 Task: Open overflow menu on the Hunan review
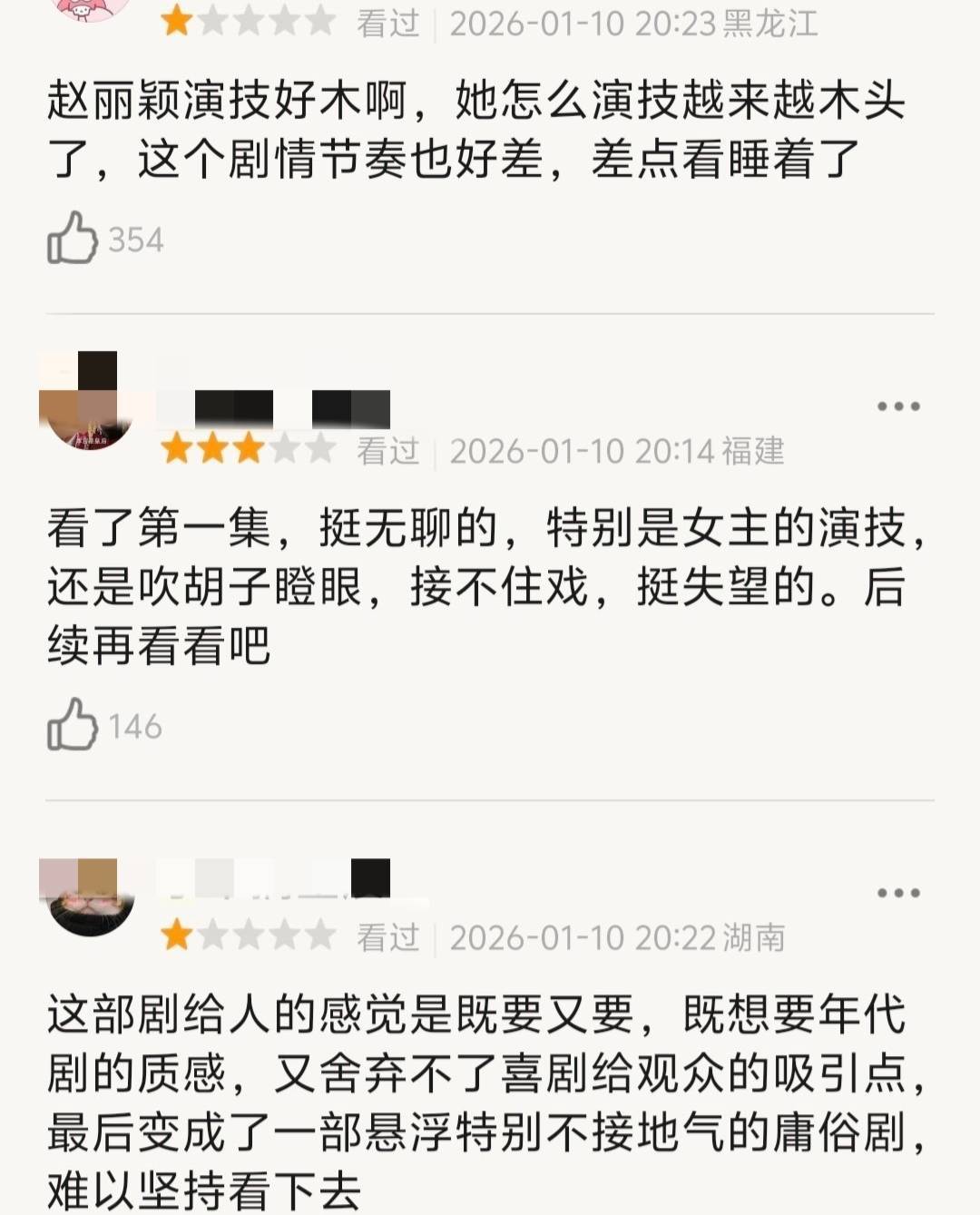898,893
